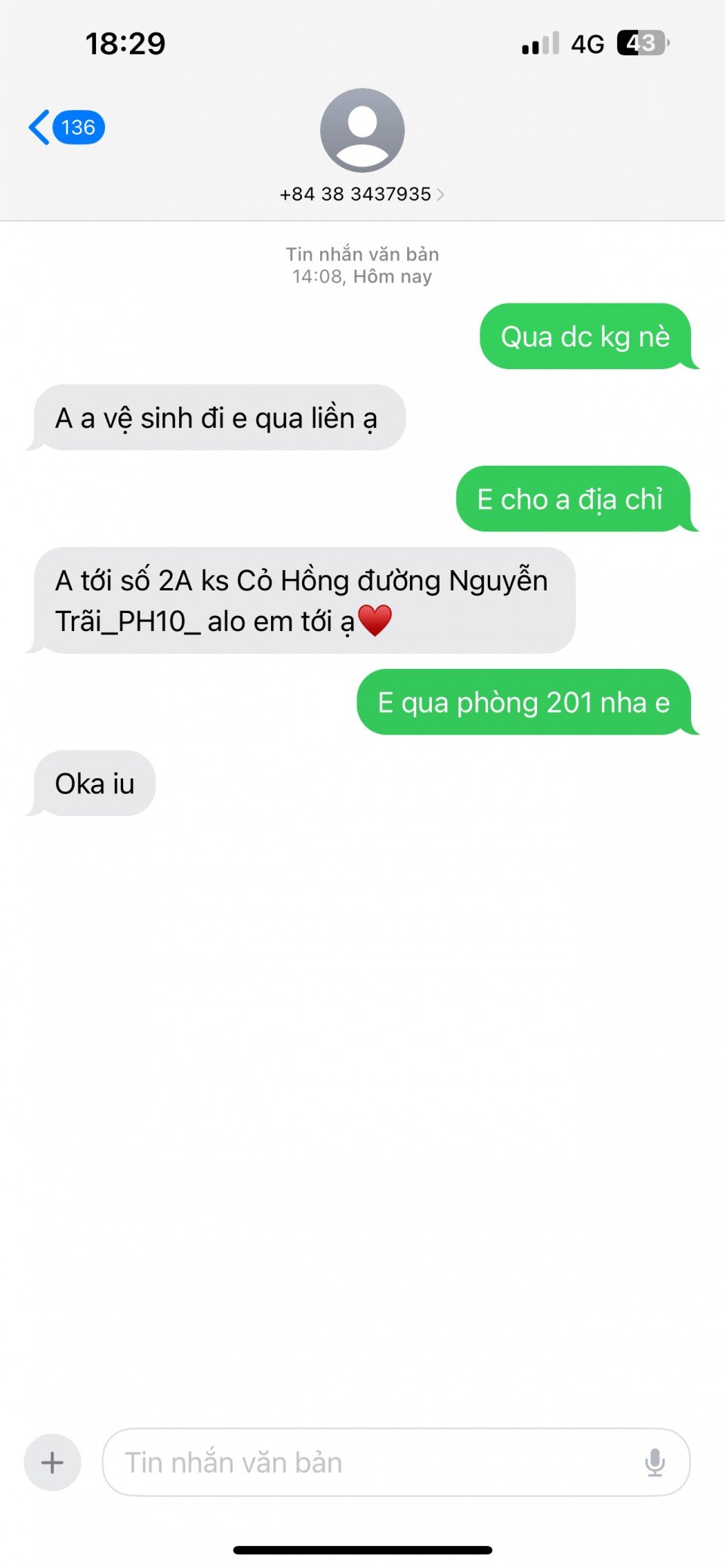Open the plus attachments menu

52,1462
